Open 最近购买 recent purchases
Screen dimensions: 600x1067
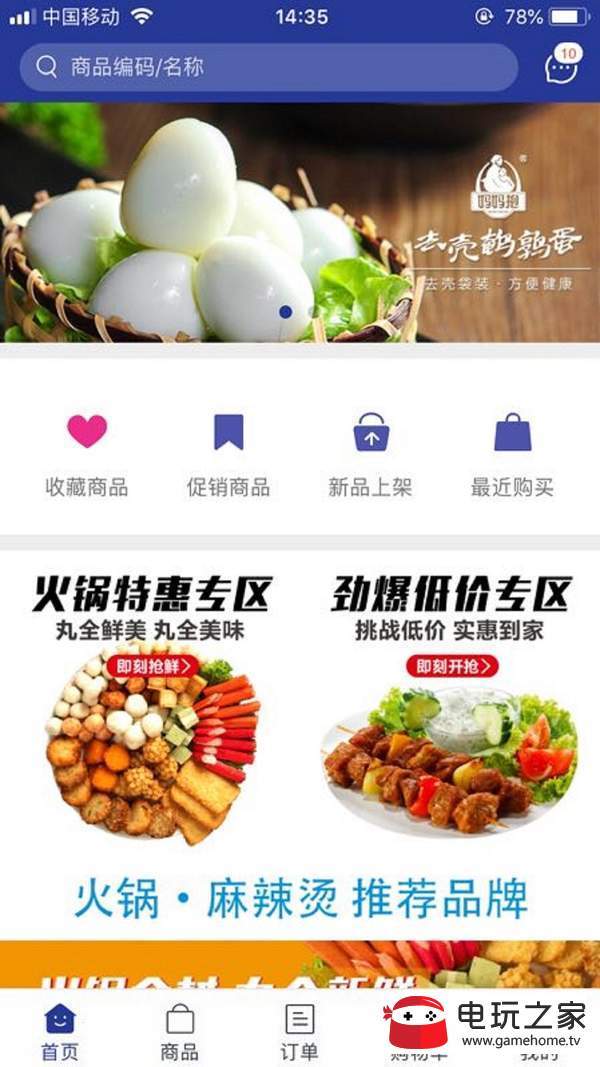[512, 455]
